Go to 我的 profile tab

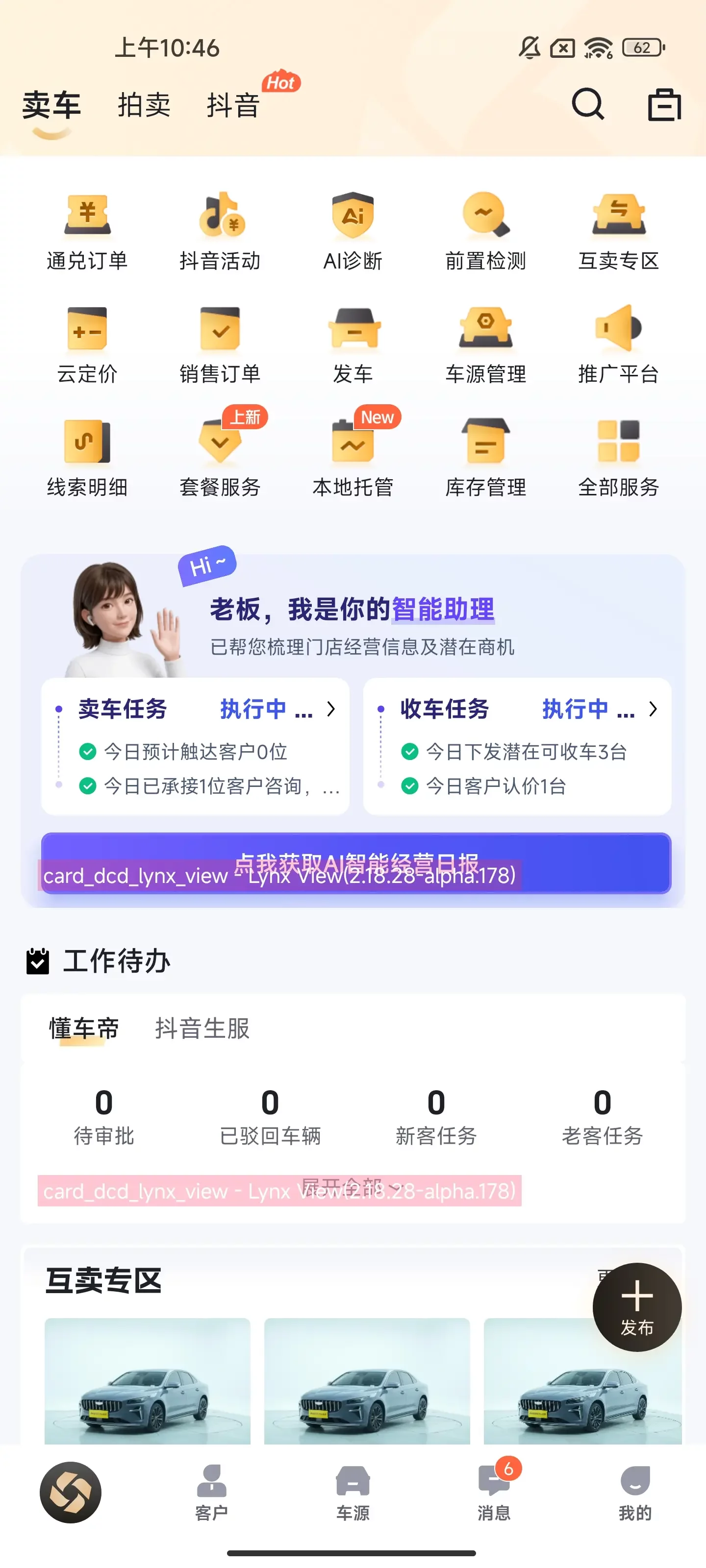tap(635, 1492)
